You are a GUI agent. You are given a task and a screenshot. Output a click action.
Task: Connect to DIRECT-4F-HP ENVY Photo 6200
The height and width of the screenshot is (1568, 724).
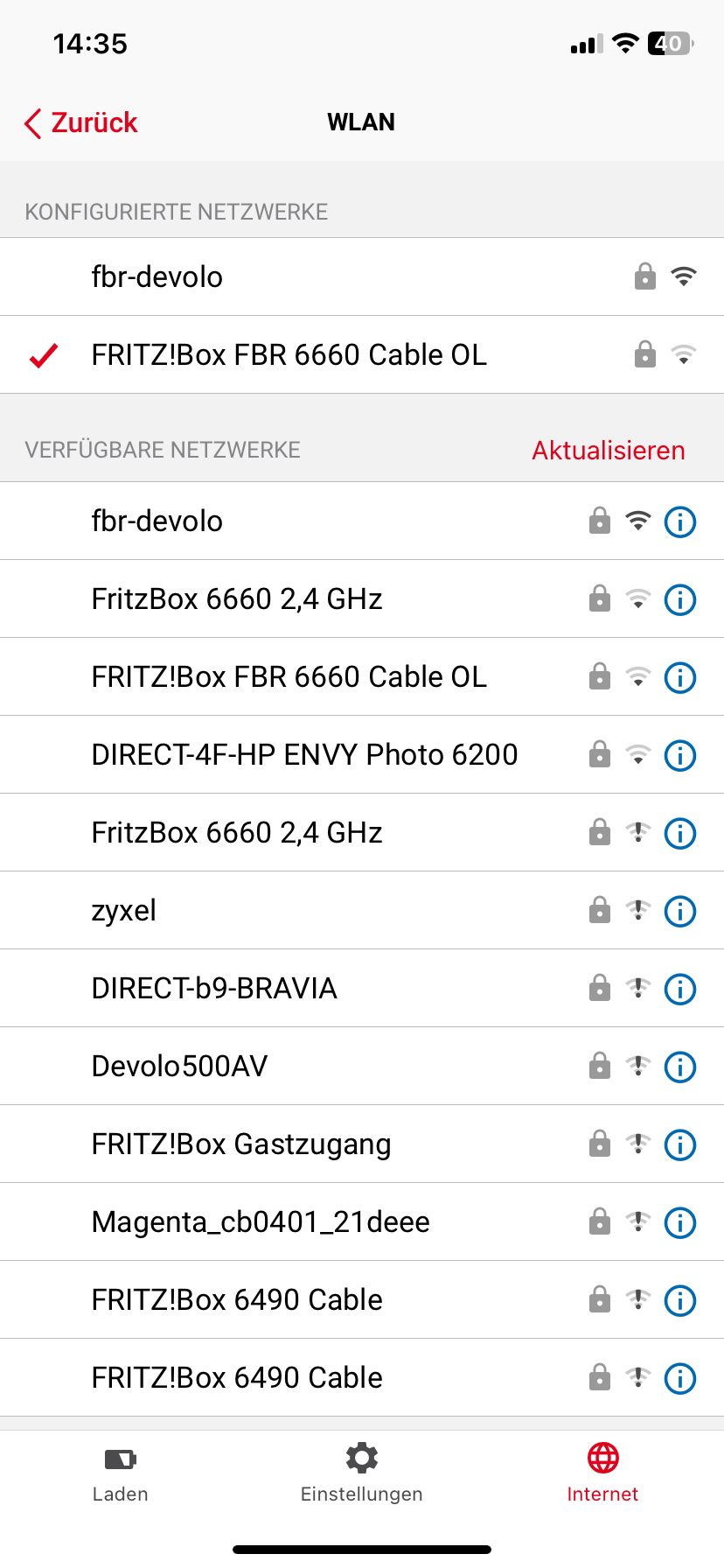coord(304,755)
